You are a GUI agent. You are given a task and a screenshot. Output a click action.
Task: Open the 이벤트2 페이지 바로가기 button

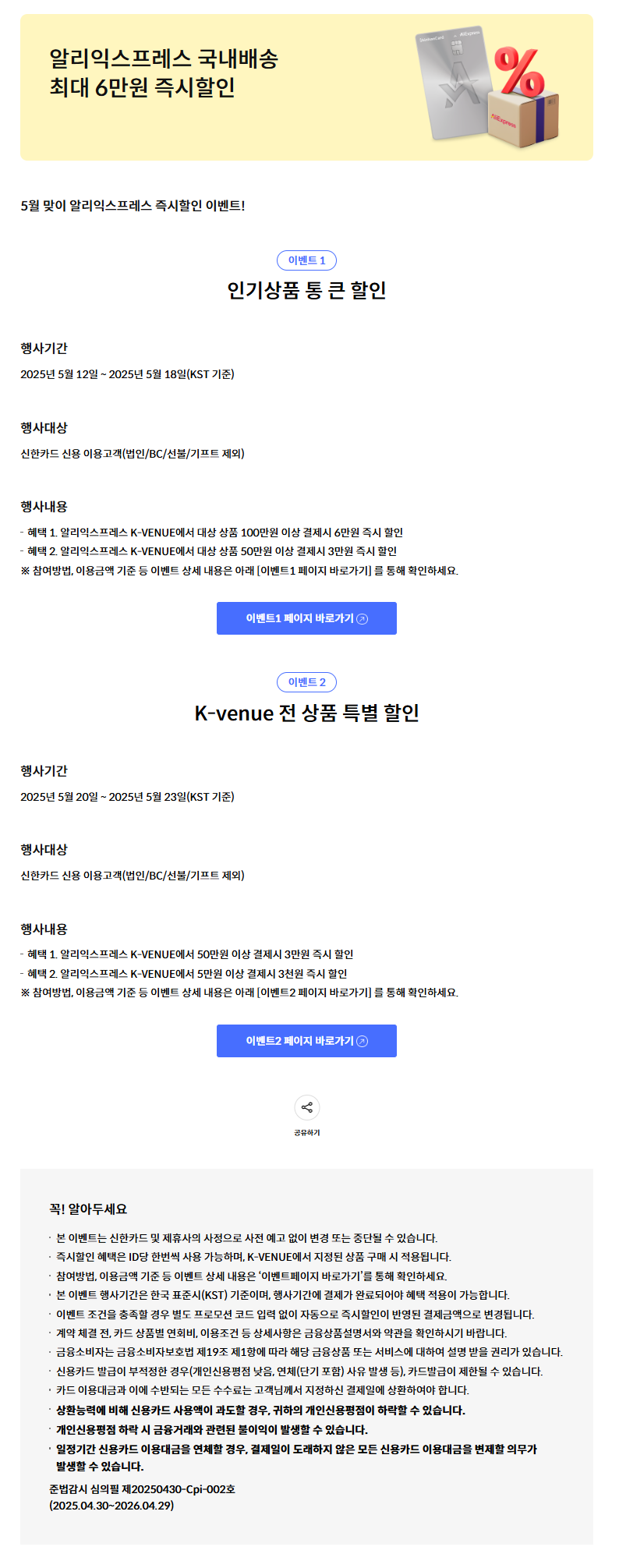[306, 1041]
